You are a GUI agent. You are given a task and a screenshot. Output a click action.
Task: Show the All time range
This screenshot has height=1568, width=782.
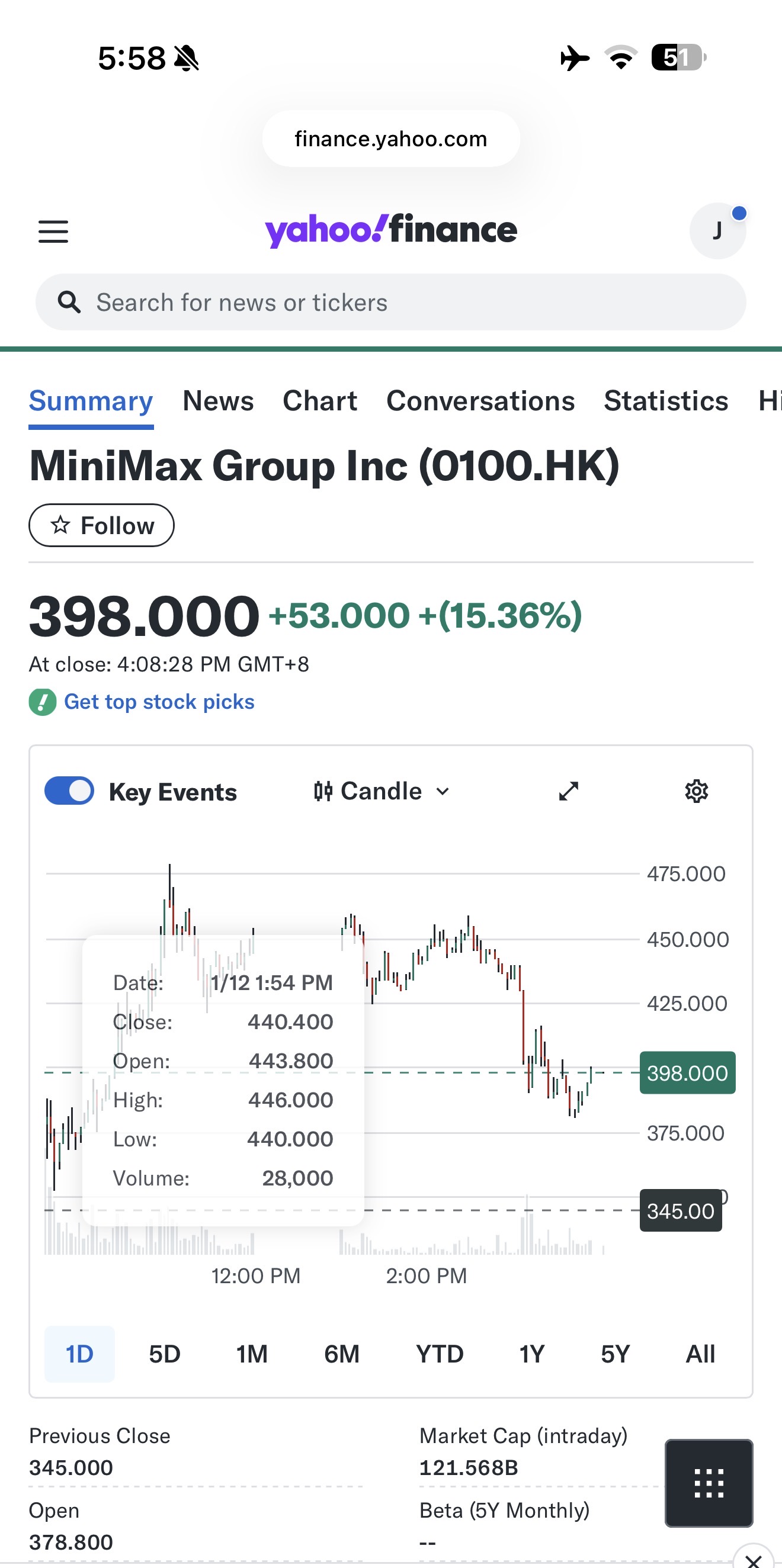pos(700,1354)
